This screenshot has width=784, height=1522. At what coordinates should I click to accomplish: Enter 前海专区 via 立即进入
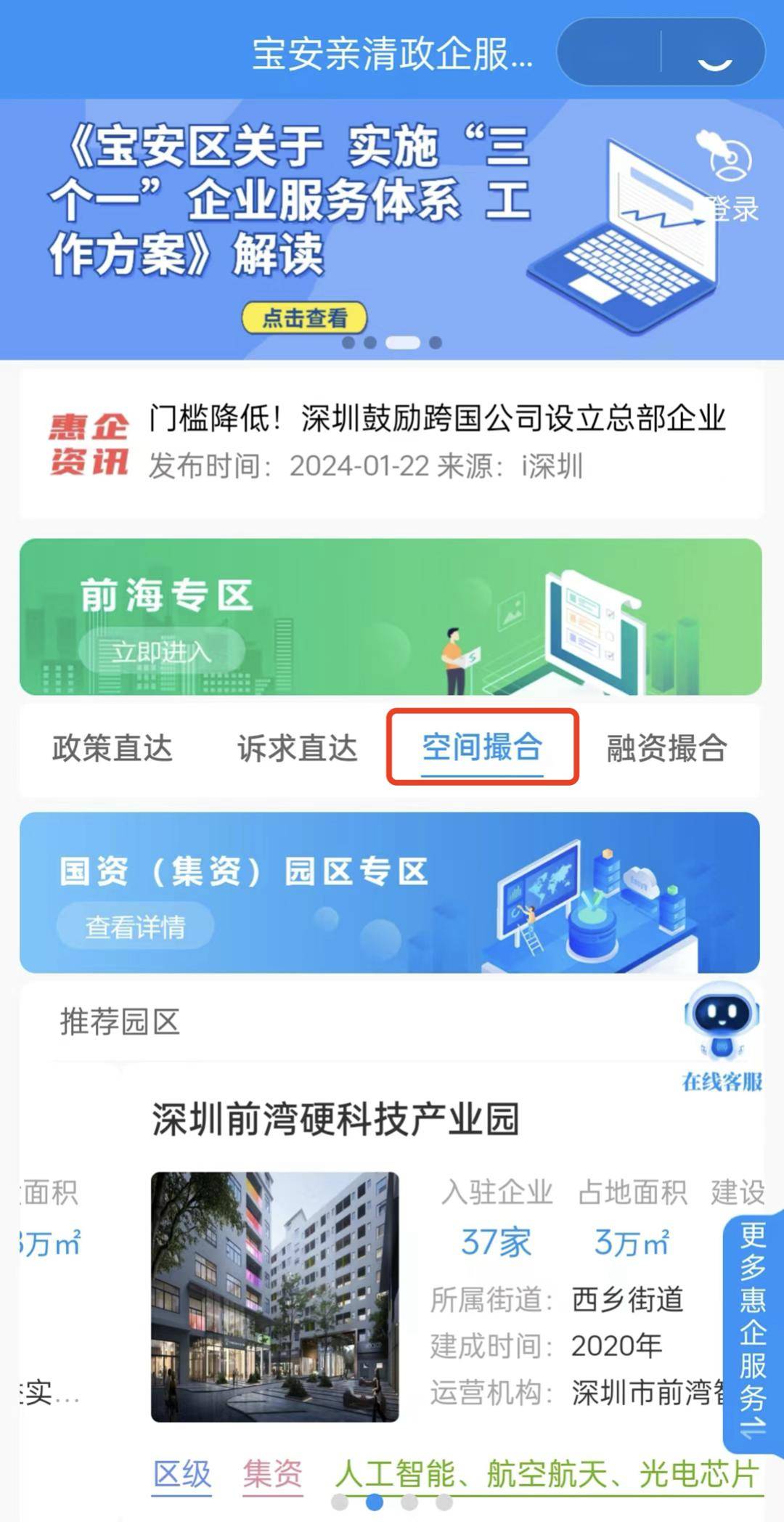click(160, 651)
